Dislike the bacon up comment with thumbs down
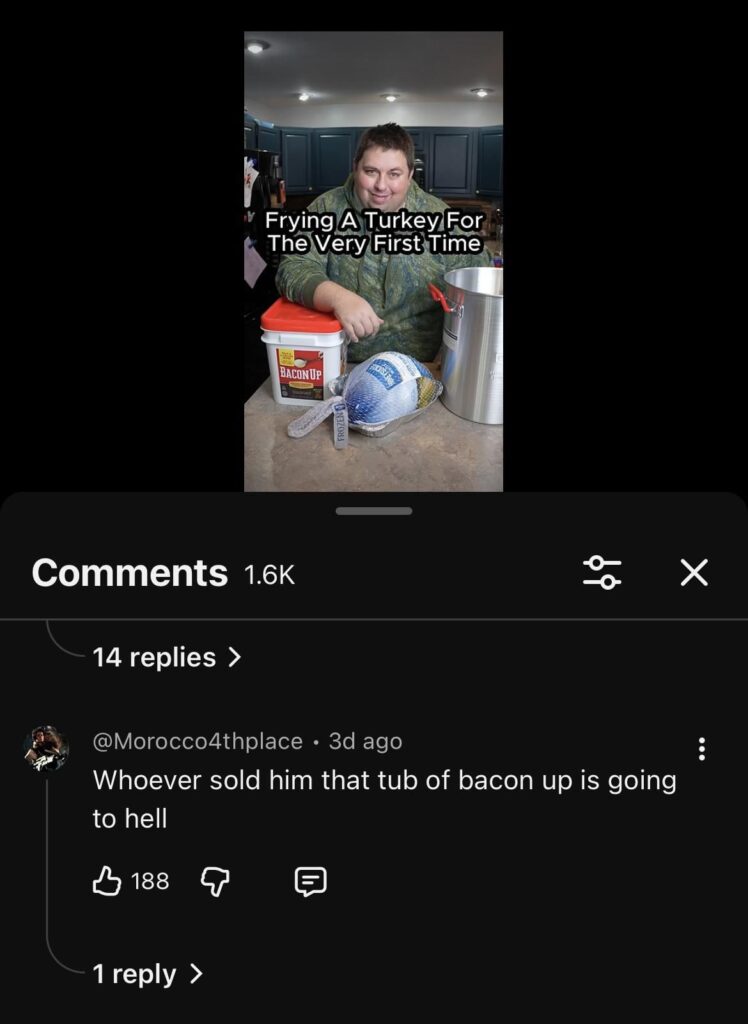The height and width of the screenshot is (1024, 748). coord(214,881)
